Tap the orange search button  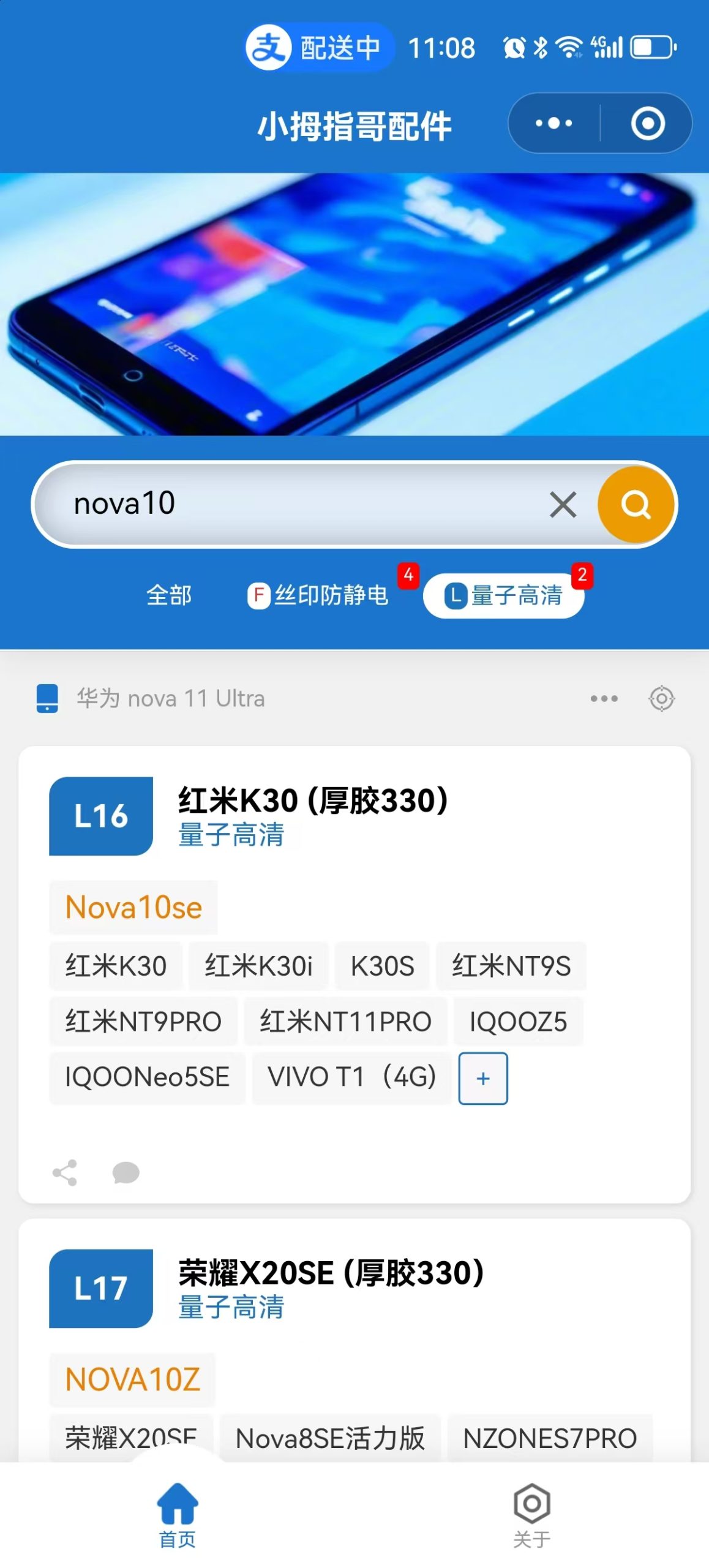tap(636, 505)
